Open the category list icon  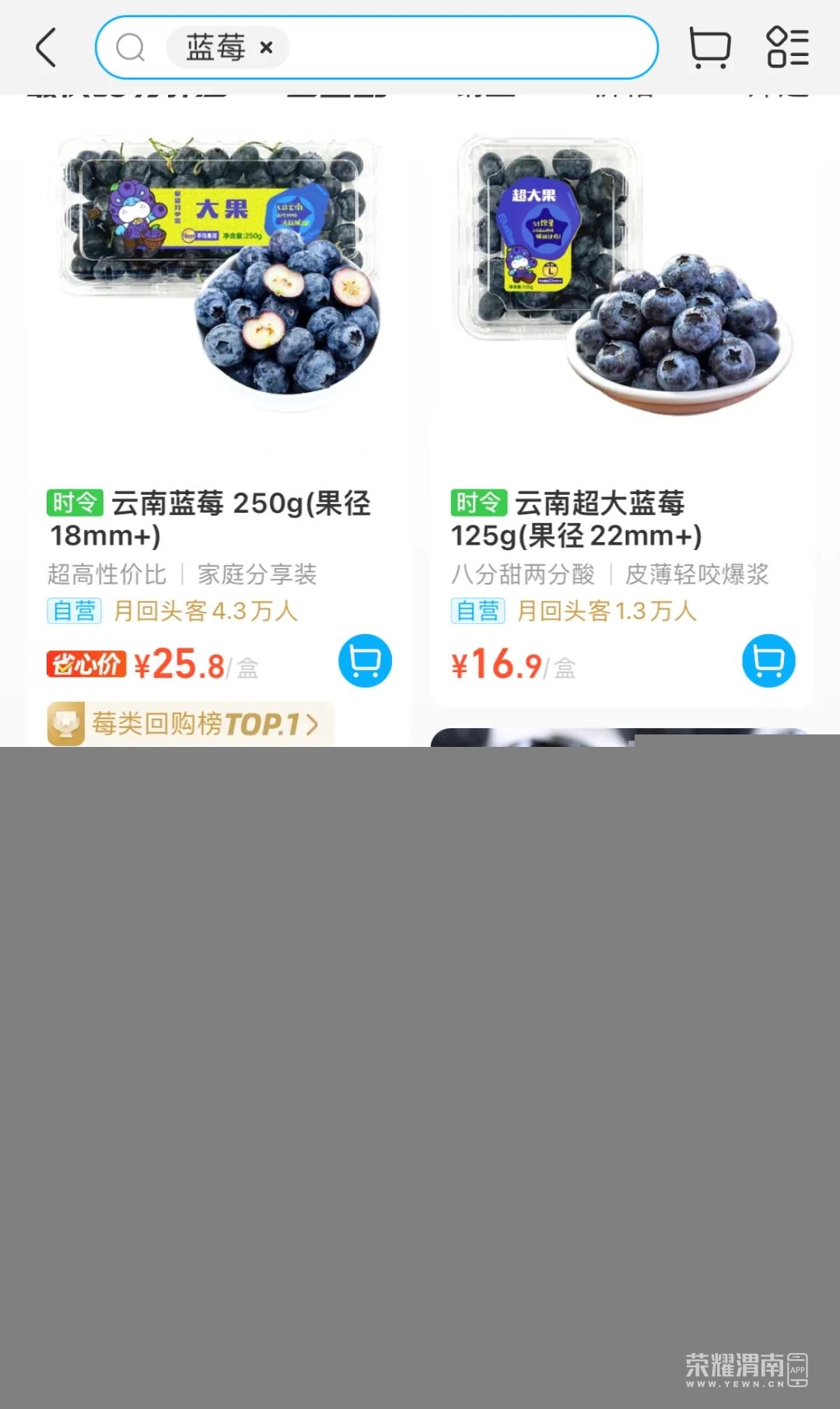(787, 47)
